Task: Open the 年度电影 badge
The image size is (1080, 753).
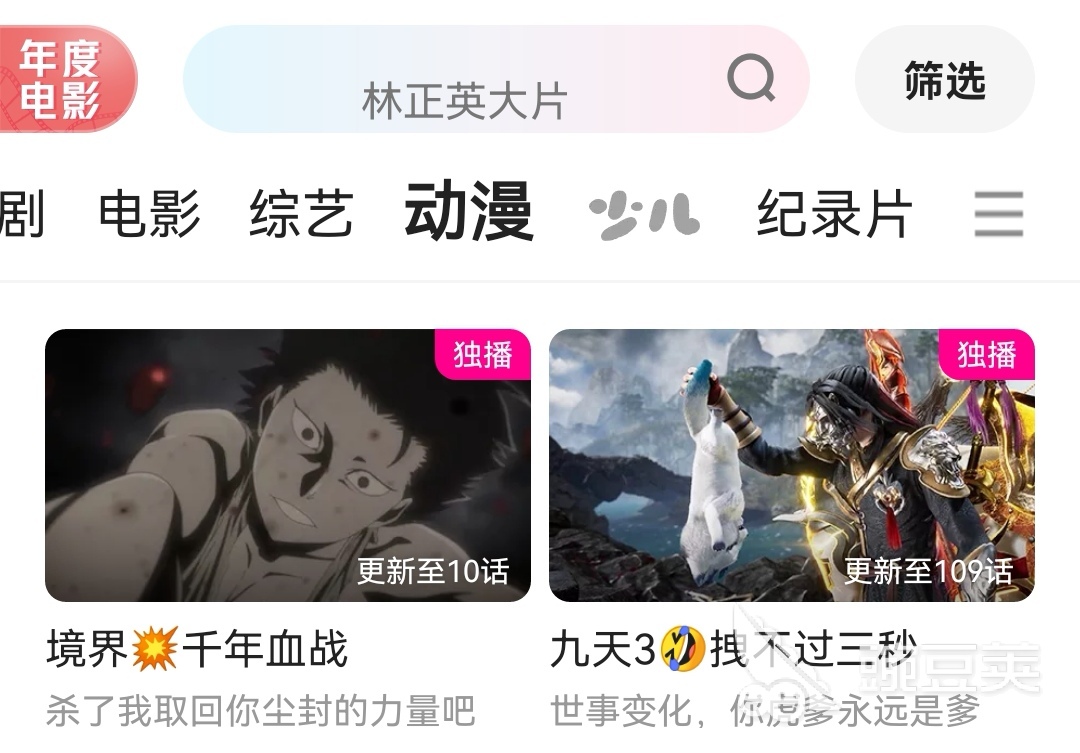Action: point(62,80)
